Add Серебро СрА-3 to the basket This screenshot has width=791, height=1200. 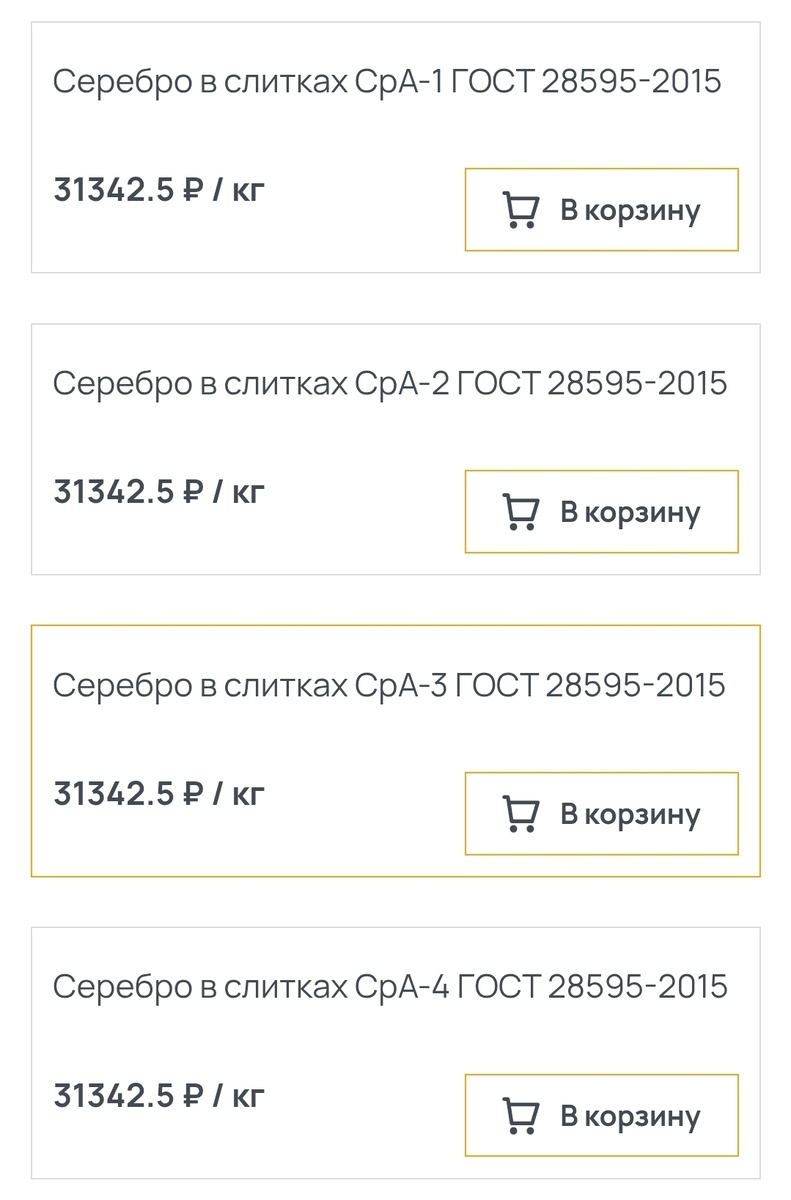coord(601,812)
